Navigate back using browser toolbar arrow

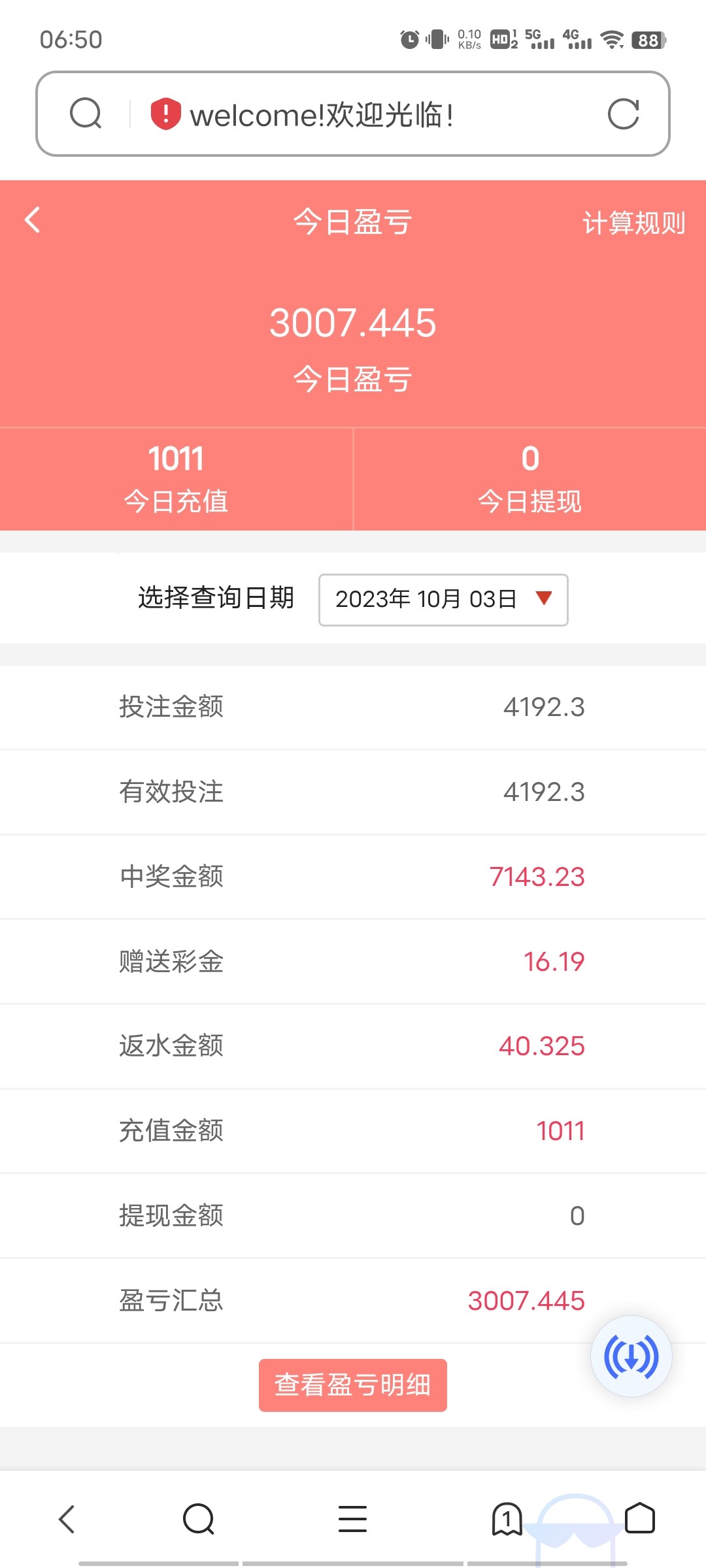[67, 1518]
